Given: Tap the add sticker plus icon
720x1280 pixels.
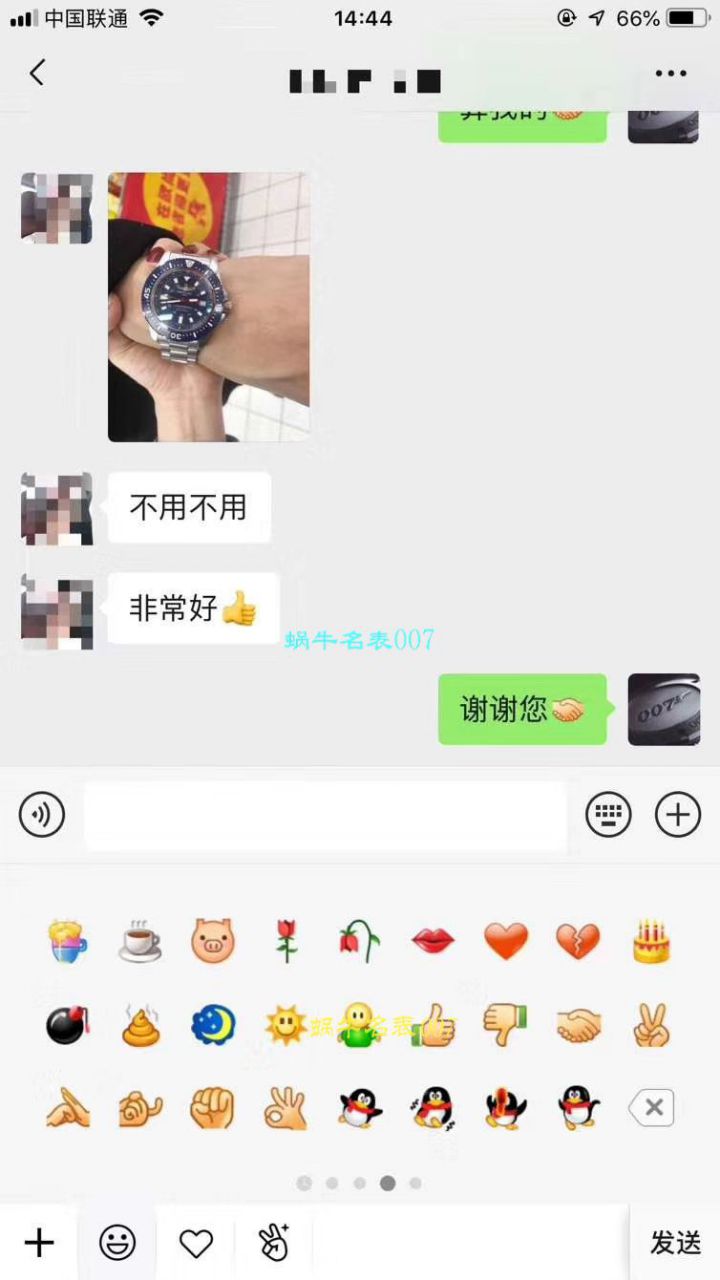Looking at the screenshot, I should tap(39, 1243).
